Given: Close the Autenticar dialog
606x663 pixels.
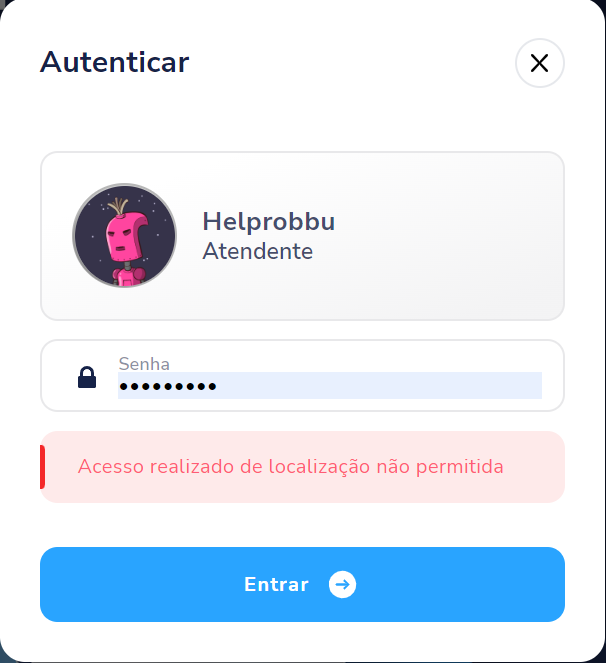Looking at the screenshot, I should point(539,63).
